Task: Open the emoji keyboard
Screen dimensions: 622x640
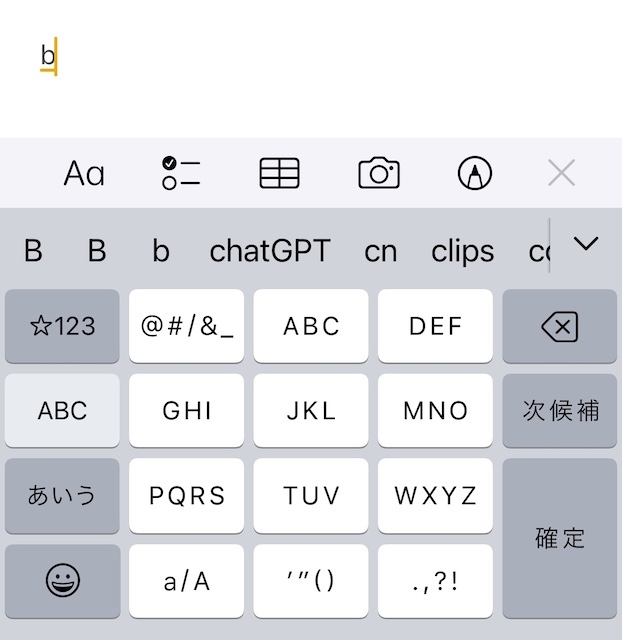Action: pyautogui.click(x=62, y=580)
